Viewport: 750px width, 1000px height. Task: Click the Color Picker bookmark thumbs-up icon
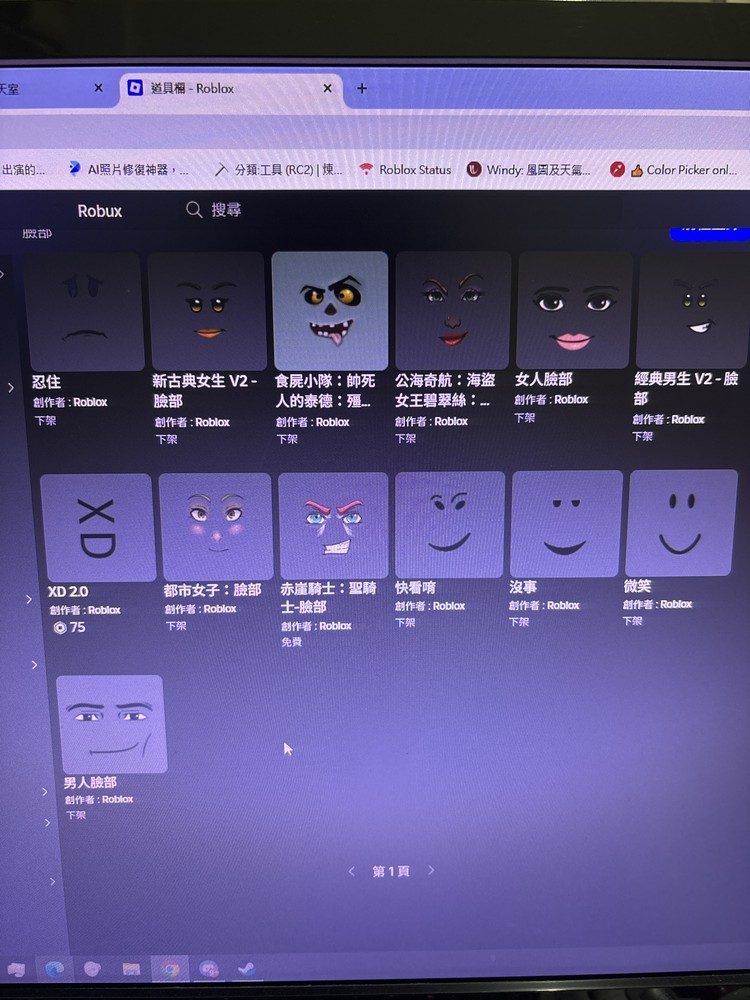pyautogui.click(x=636, y=169)
